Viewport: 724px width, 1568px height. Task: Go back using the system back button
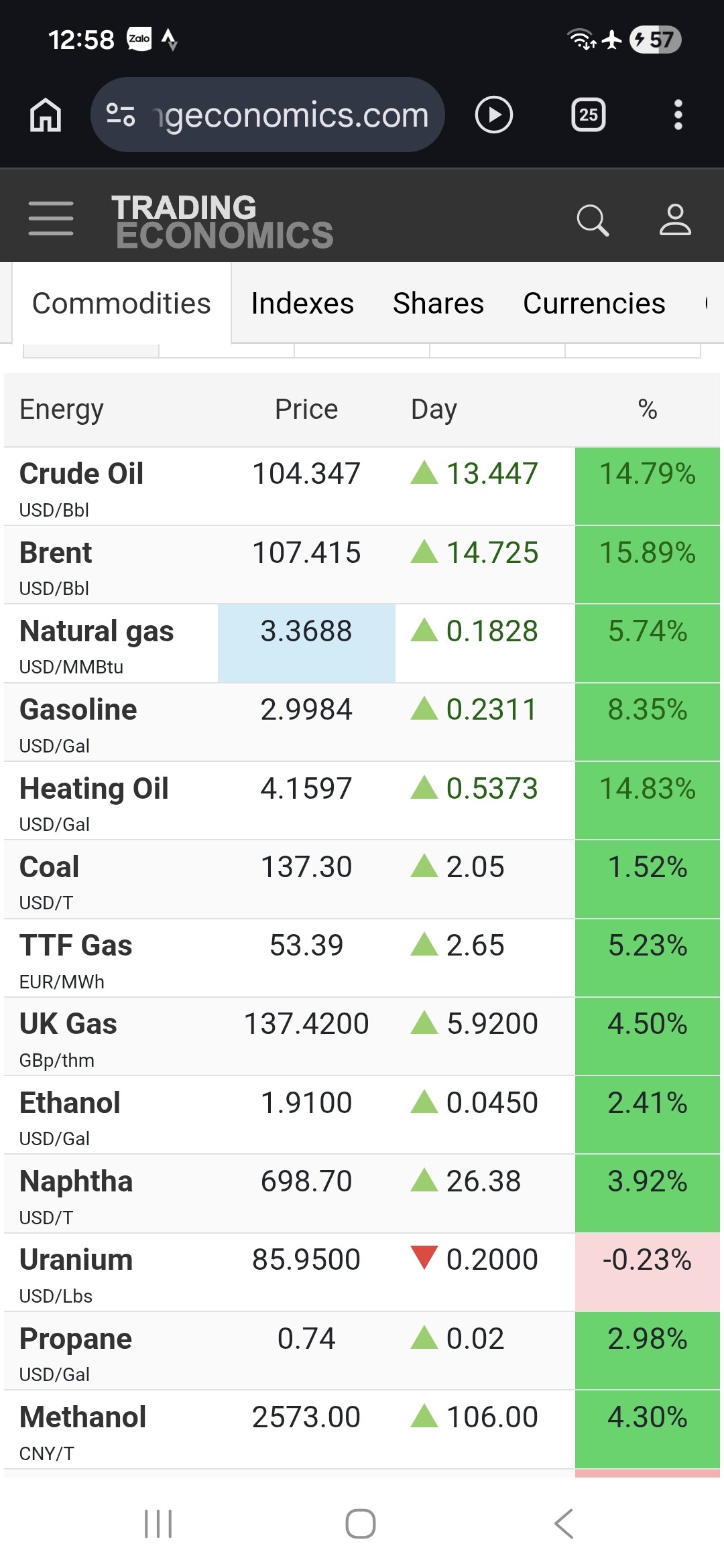coord(563,1524)
